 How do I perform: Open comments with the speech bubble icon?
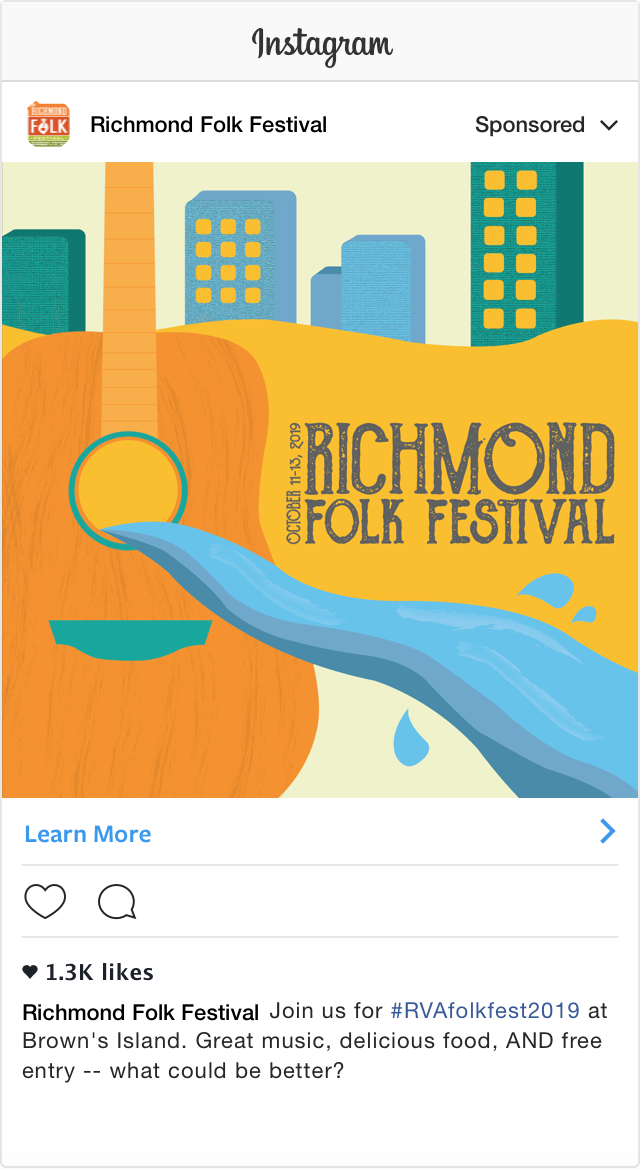(117, 902)
